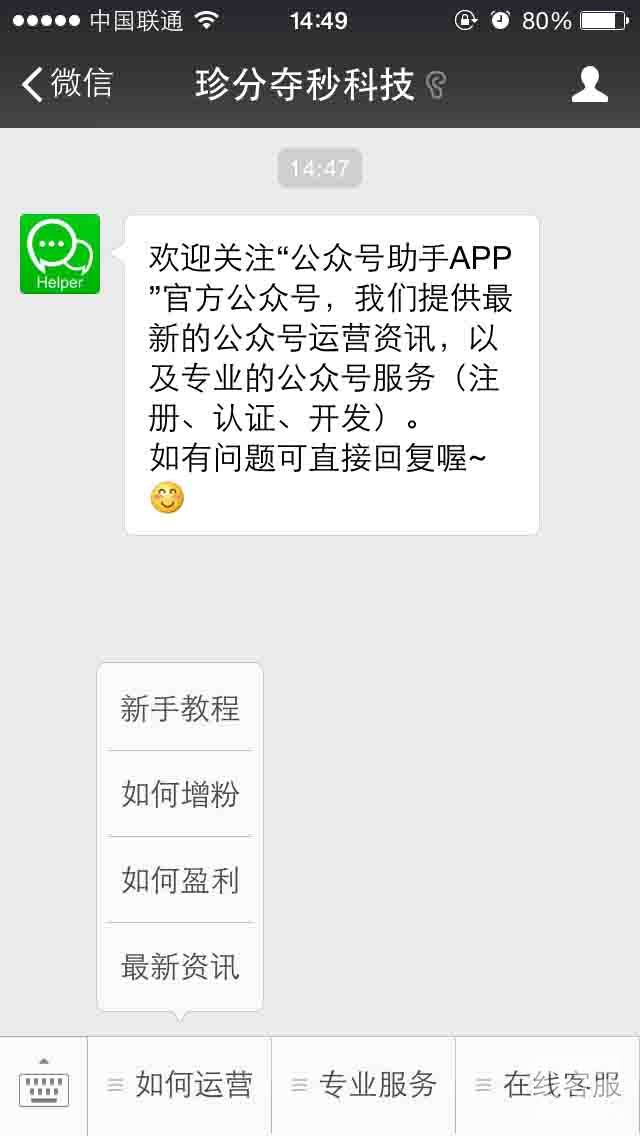Open the account profile icon
Viewport: 640px width, 1136px height.
589,84
